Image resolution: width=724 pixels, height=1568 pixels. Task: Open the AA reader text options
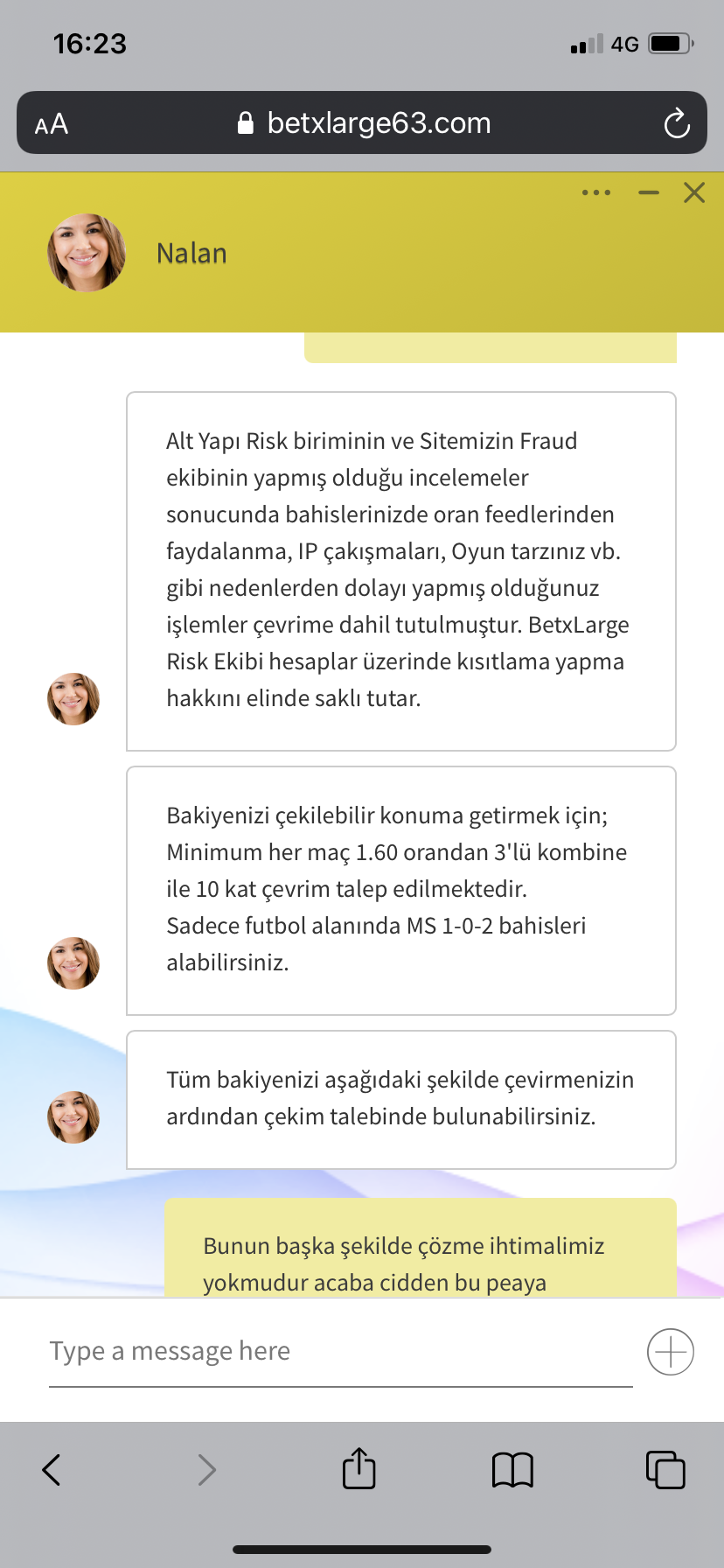click(52, 124)
